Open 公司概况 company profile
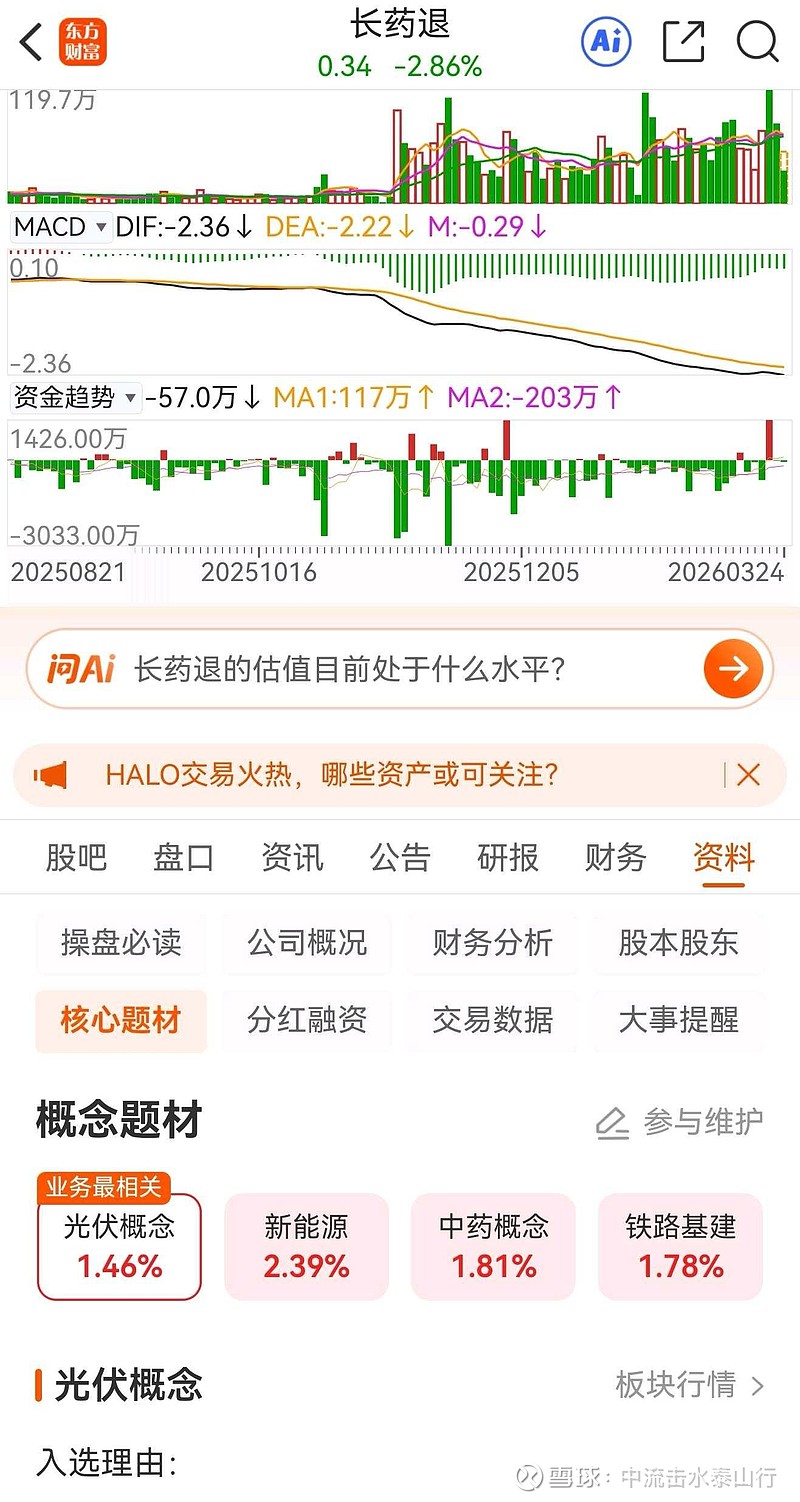The image size is (800, 1502). pos(306,943)
